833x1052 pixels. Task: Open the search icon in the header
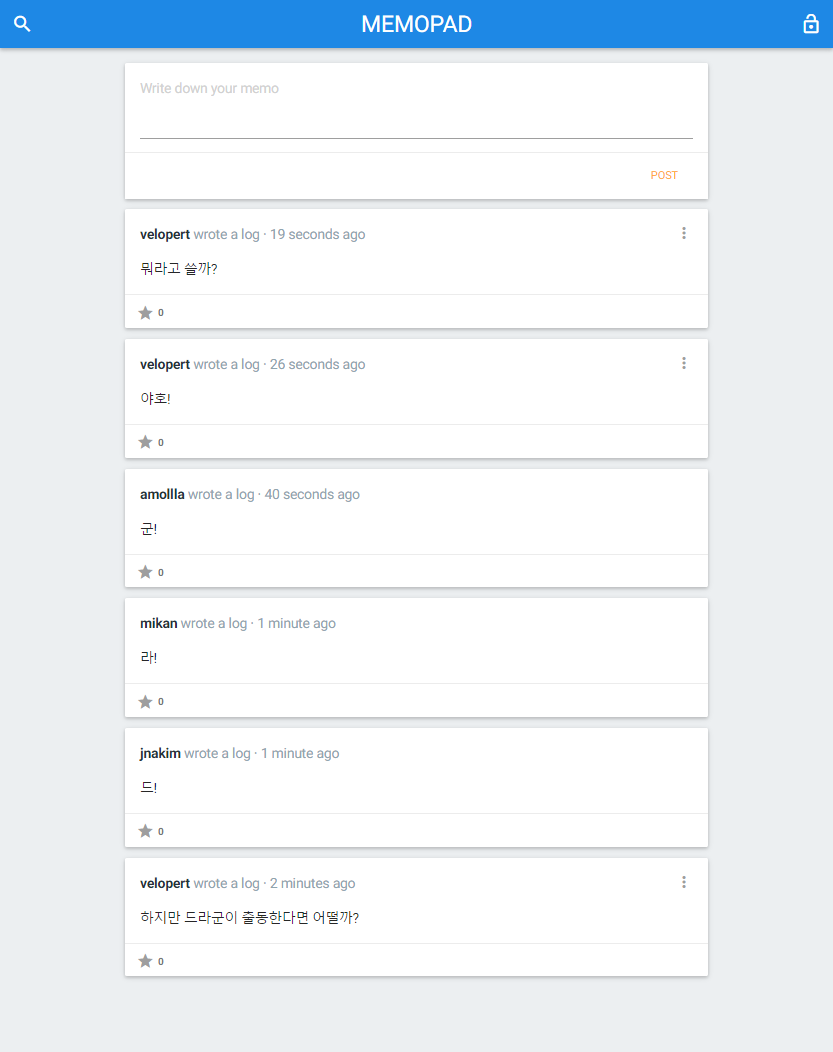22,24
